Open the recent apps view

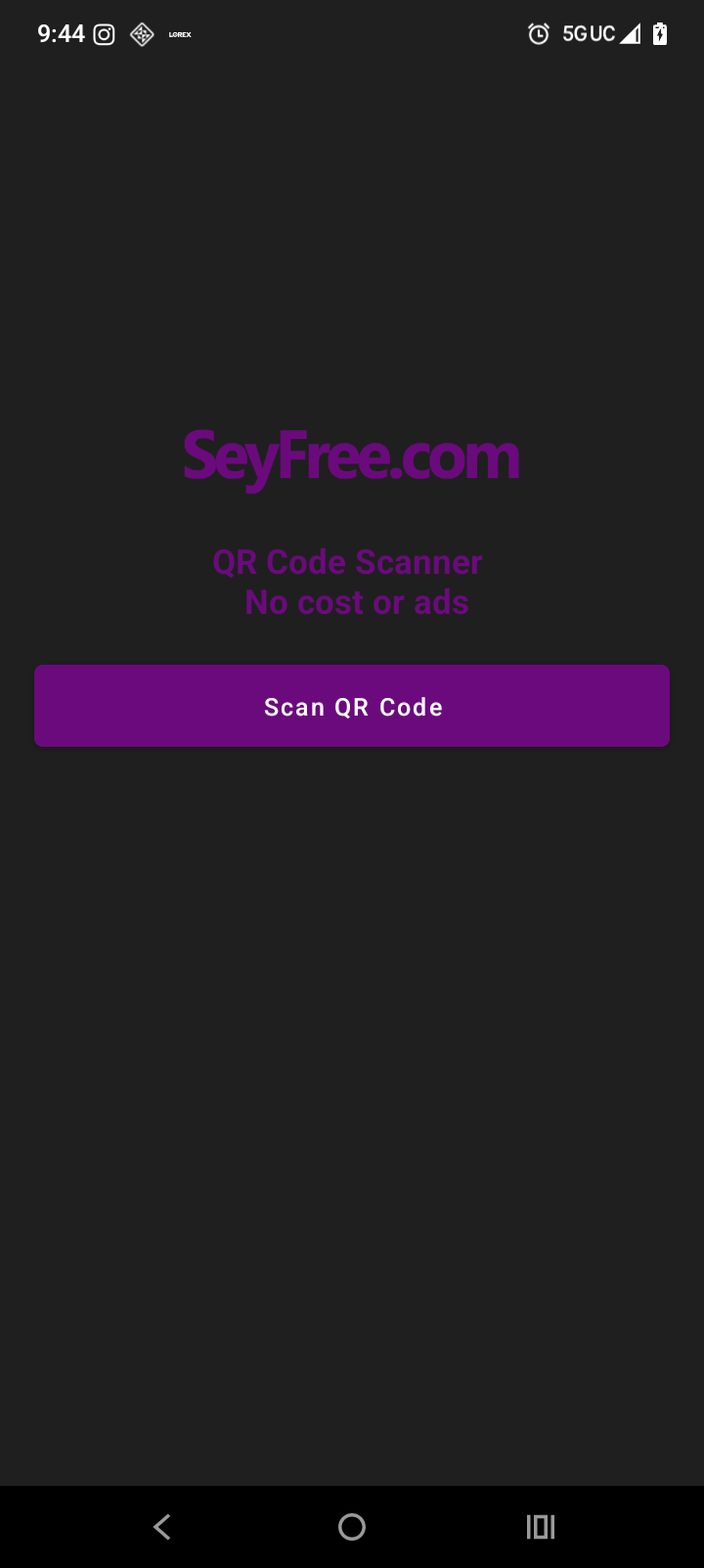540,1526
